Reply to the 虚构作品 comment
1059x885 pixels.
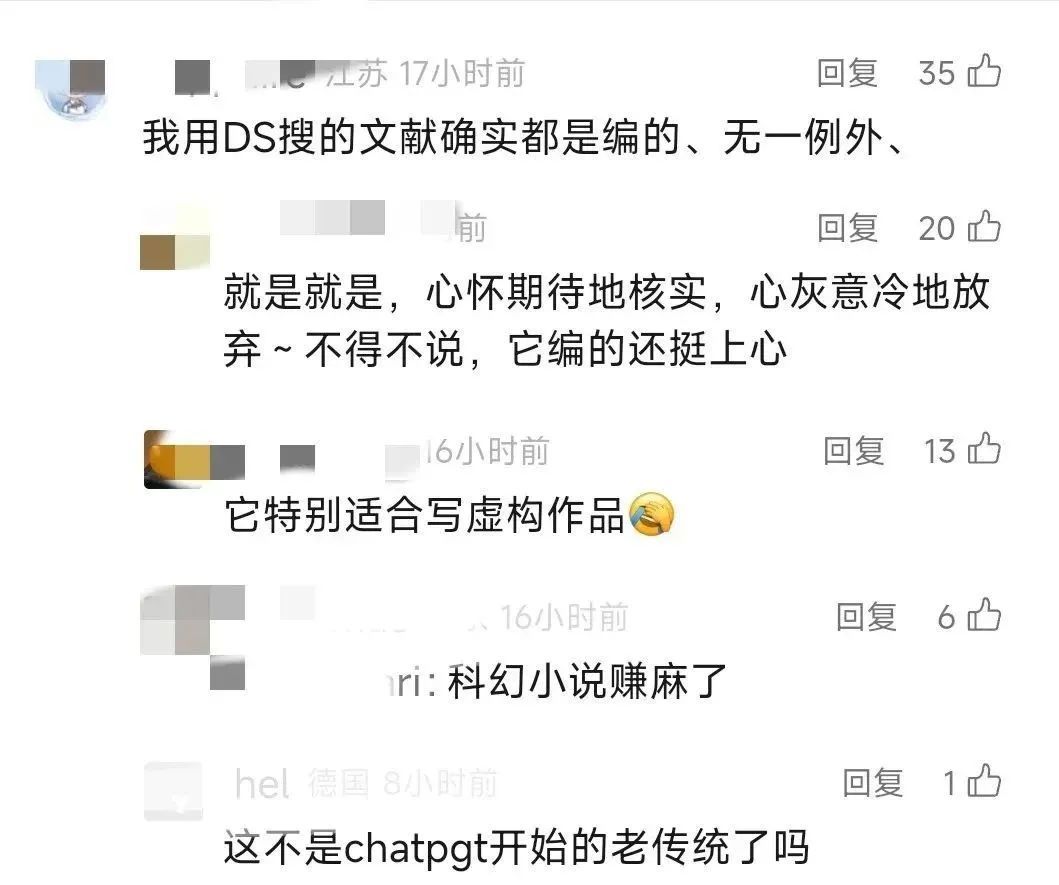tap(853, 451)
